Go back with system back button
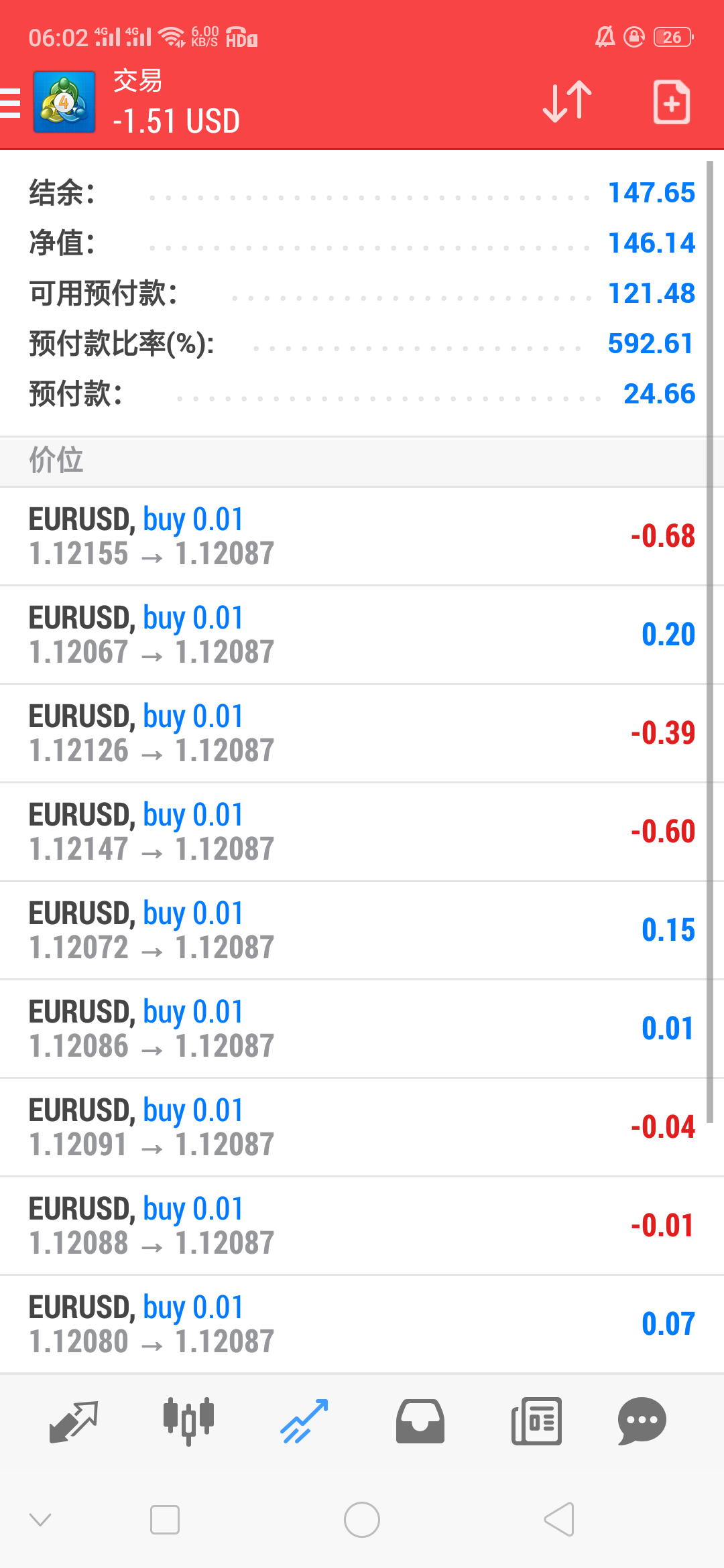 click(559, 1519)
